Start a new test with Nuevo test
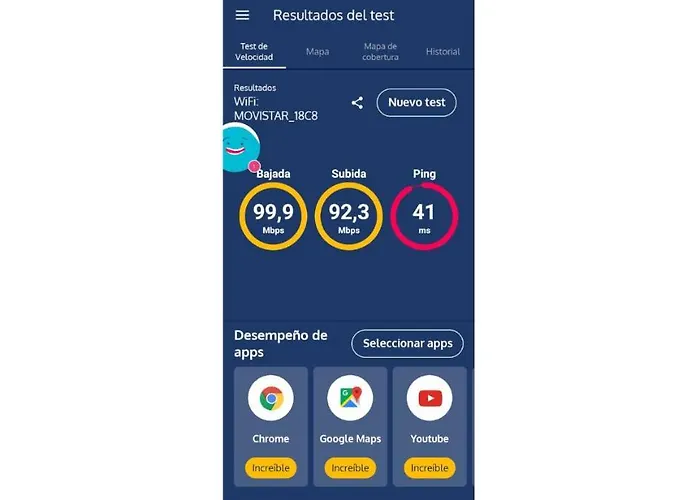 (x=416, y=102)
